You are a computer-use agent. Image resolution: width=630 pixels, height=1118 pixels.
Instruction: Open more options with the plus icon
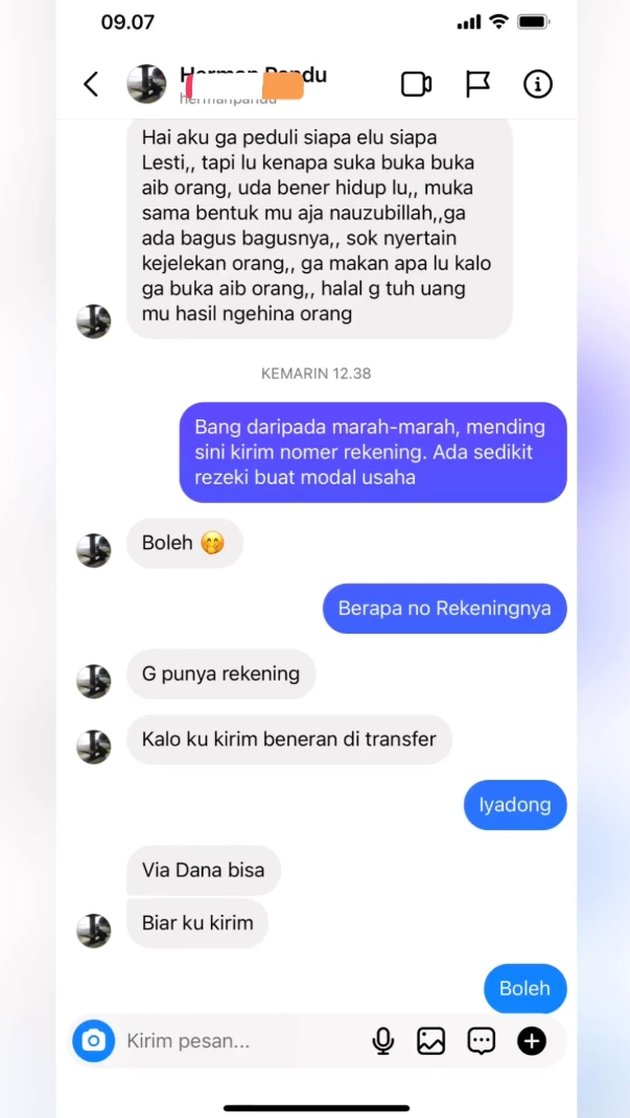[x=532, y=1041]
